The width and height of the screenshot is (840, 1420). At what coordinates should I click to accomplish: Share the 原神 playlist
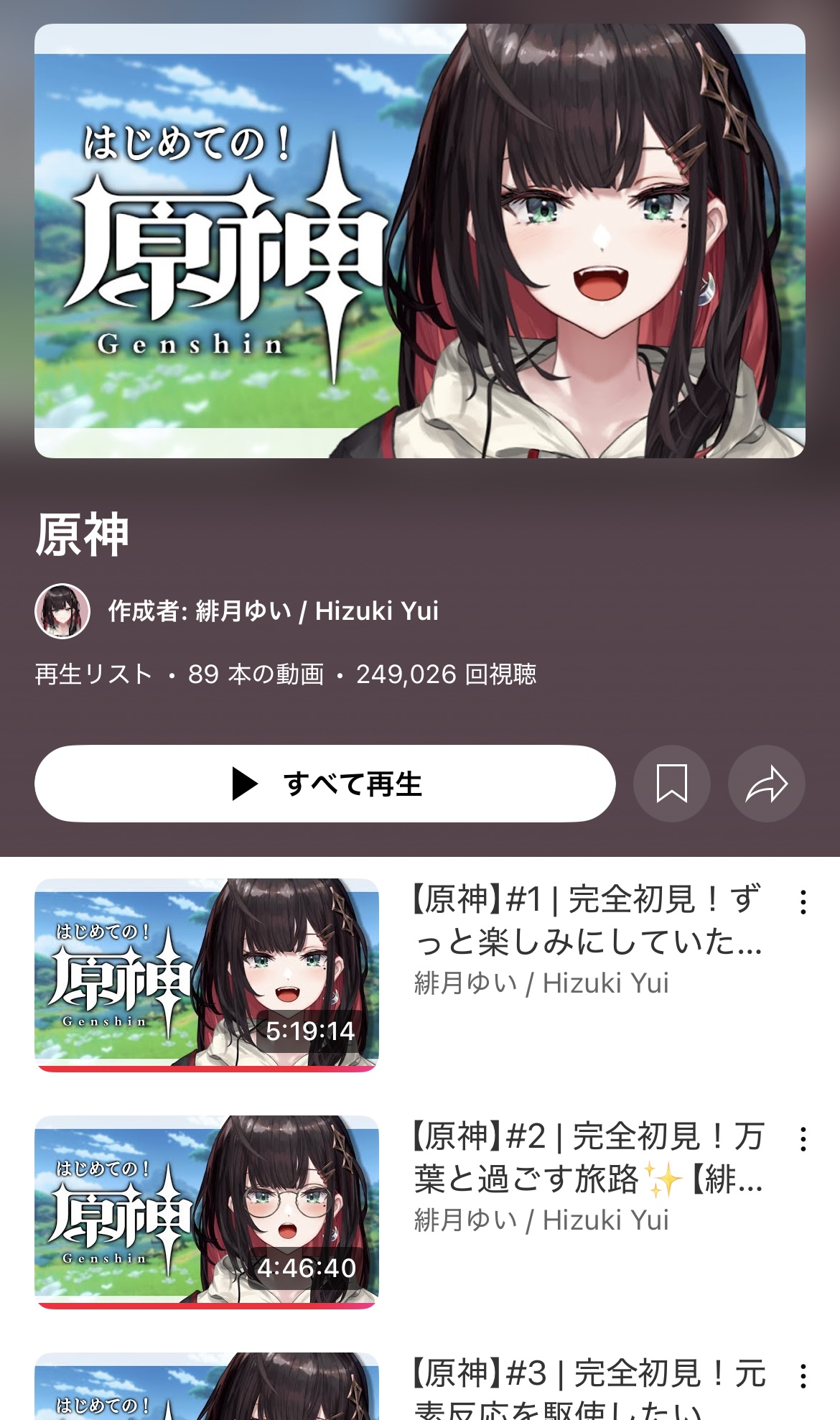coord(767,784)
